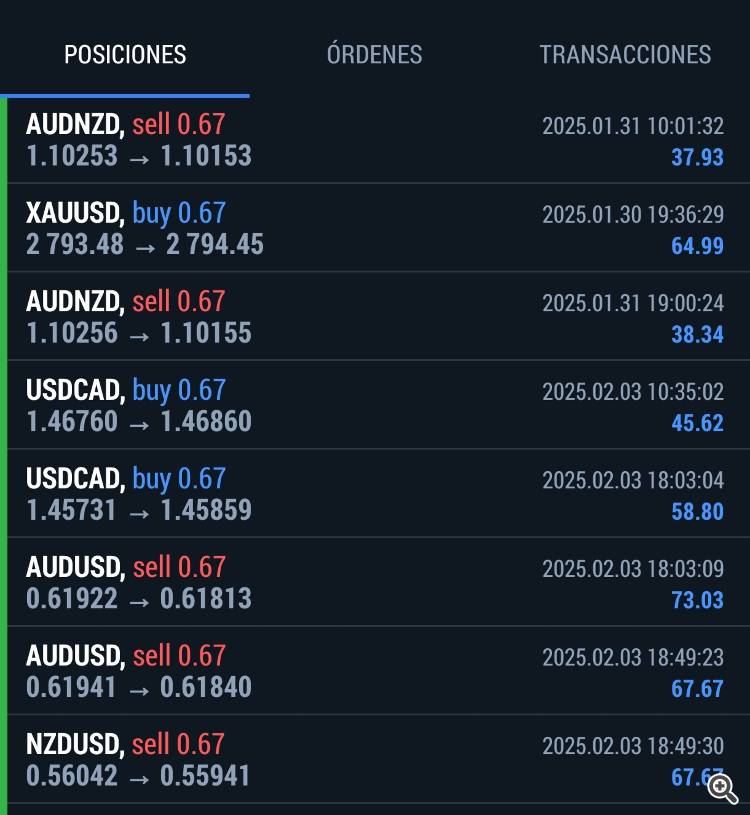Image resolution: width=750 pixels, height=815 pixels.
Task: Open AUDUSD sell position opened at 0.61941
Action: (x=375, y=670)
